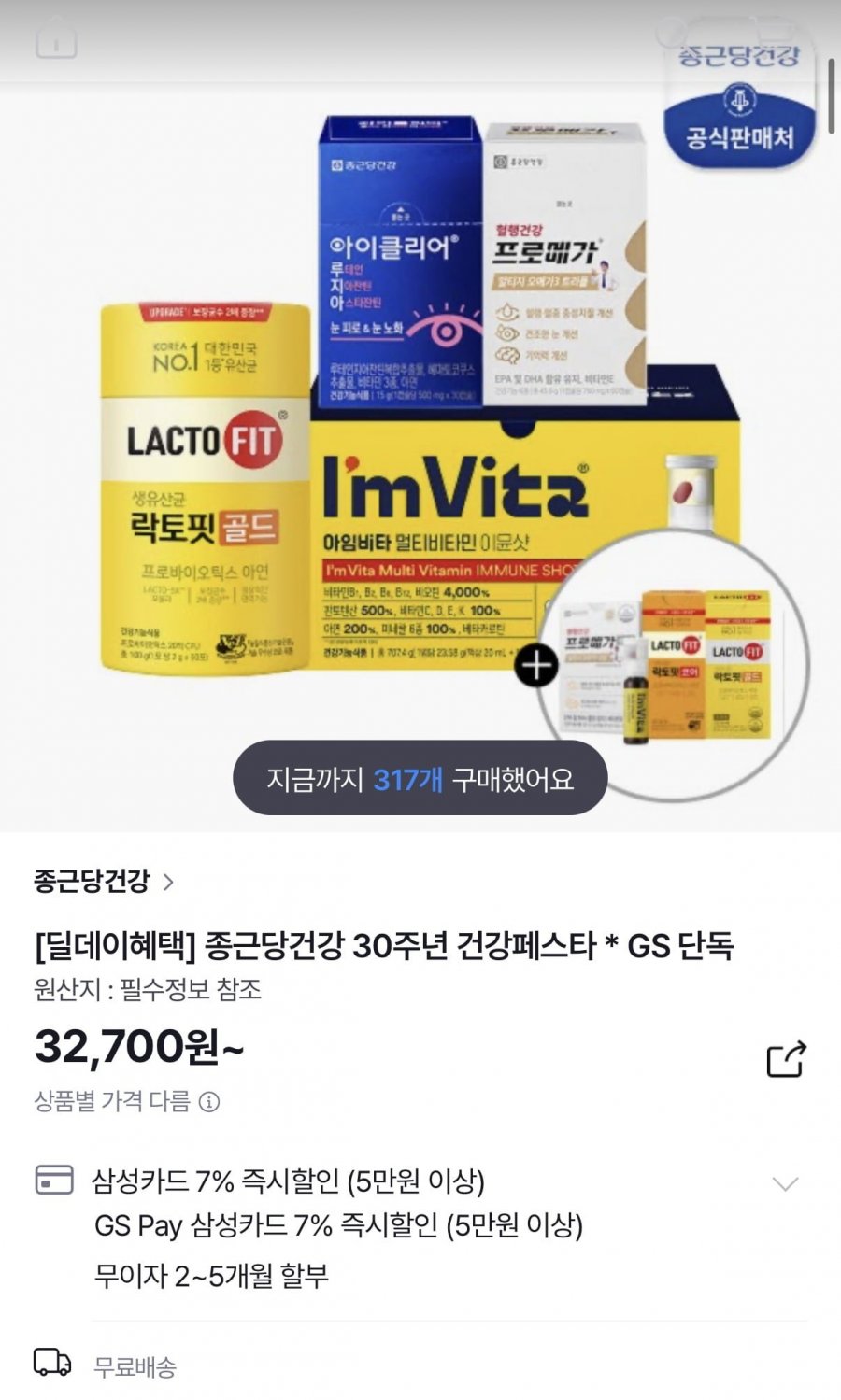Share this product
841x1400 pixels.
(785, 1059)
